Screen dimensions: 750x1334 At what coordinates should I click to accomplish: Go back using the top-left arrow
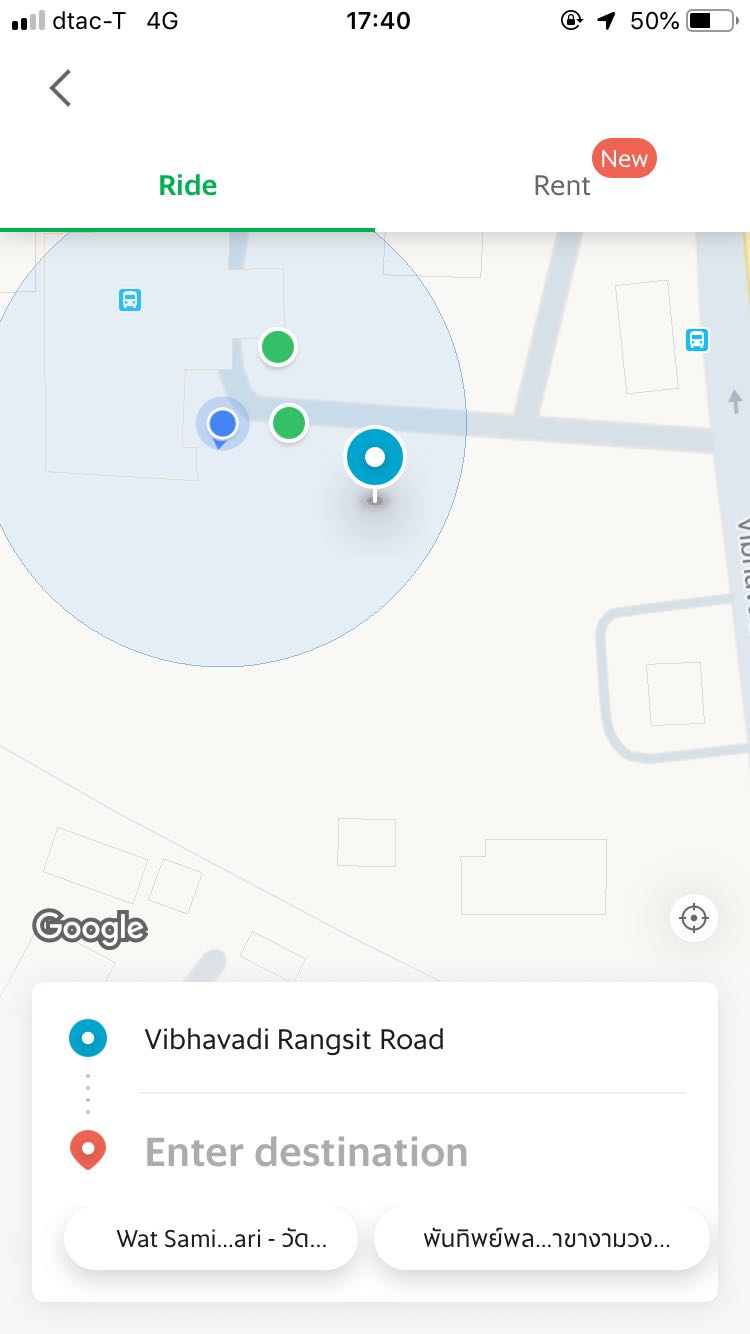point(60,88)
